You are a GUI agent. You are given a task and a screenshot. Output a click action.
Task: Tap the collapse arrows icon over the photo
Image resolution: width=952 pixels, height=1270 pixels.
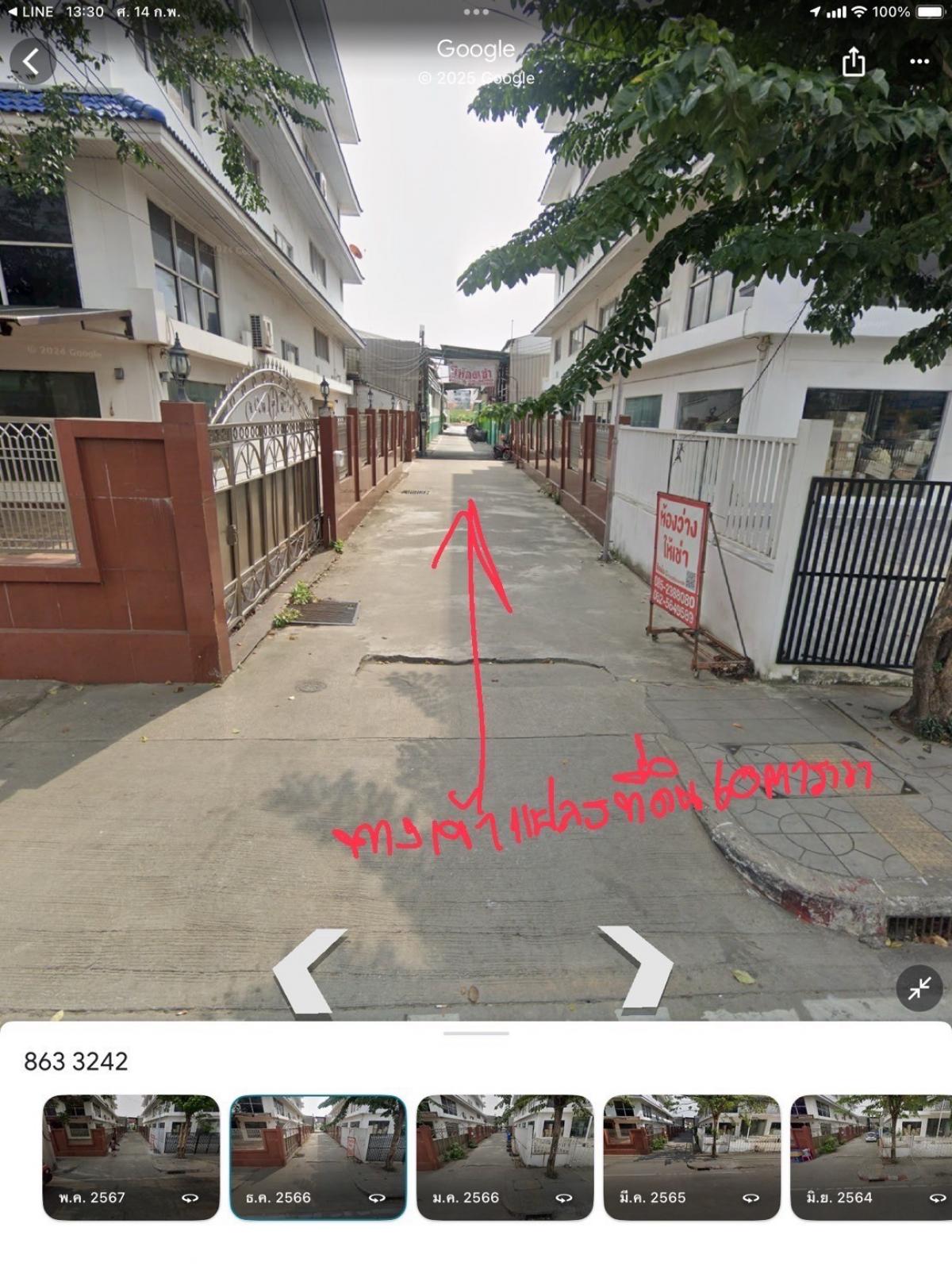919,989
